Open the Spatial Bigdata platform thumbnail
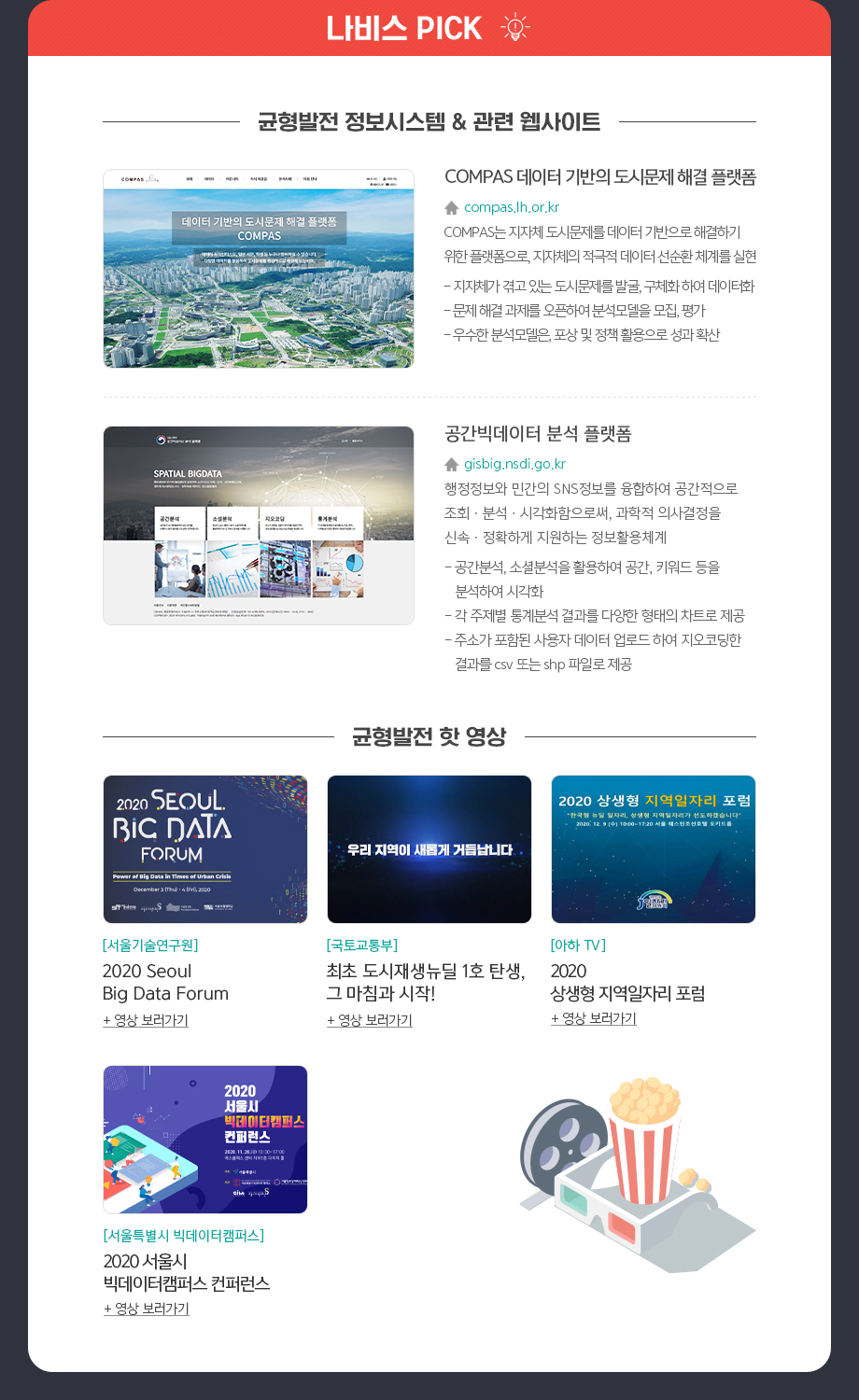Viewport: 859px width, 1400px height. point(259,525)
